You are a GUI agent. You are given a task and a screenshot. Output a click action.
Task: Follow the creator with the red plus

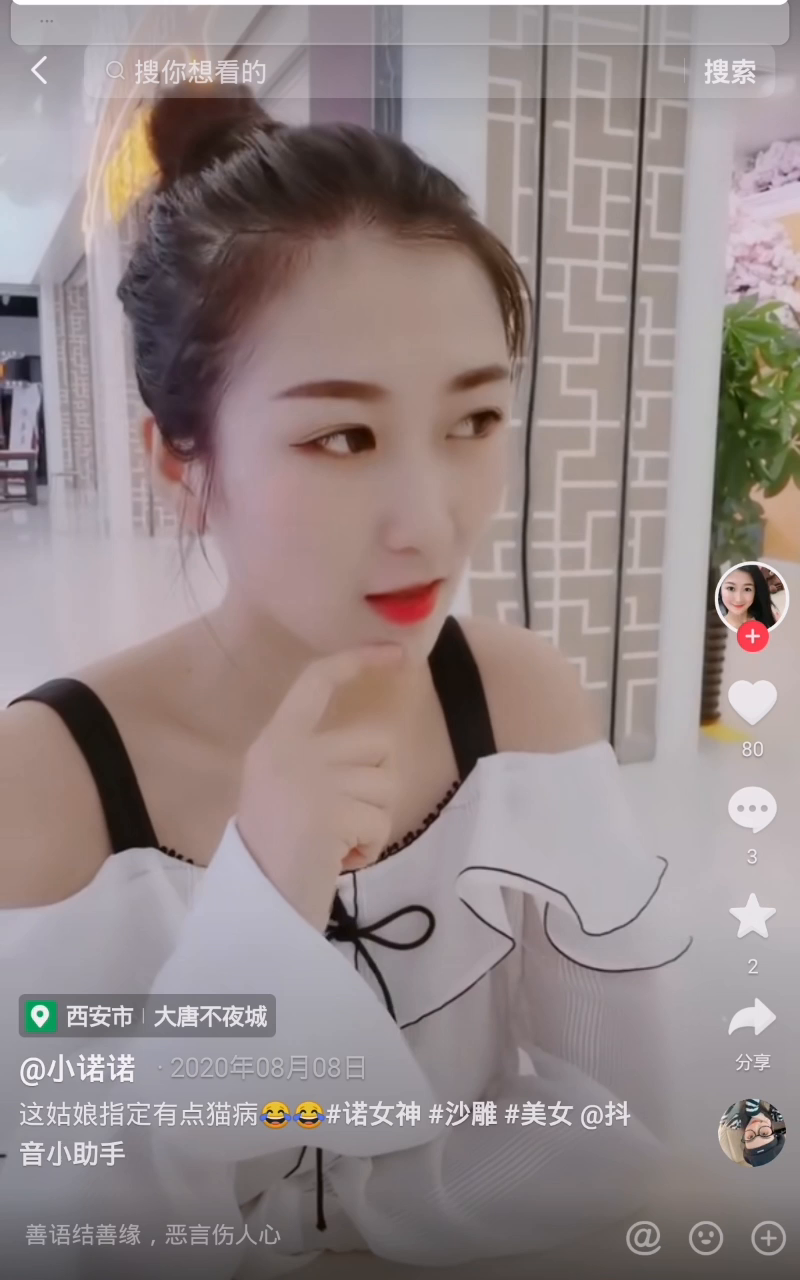tap(752, 636)
